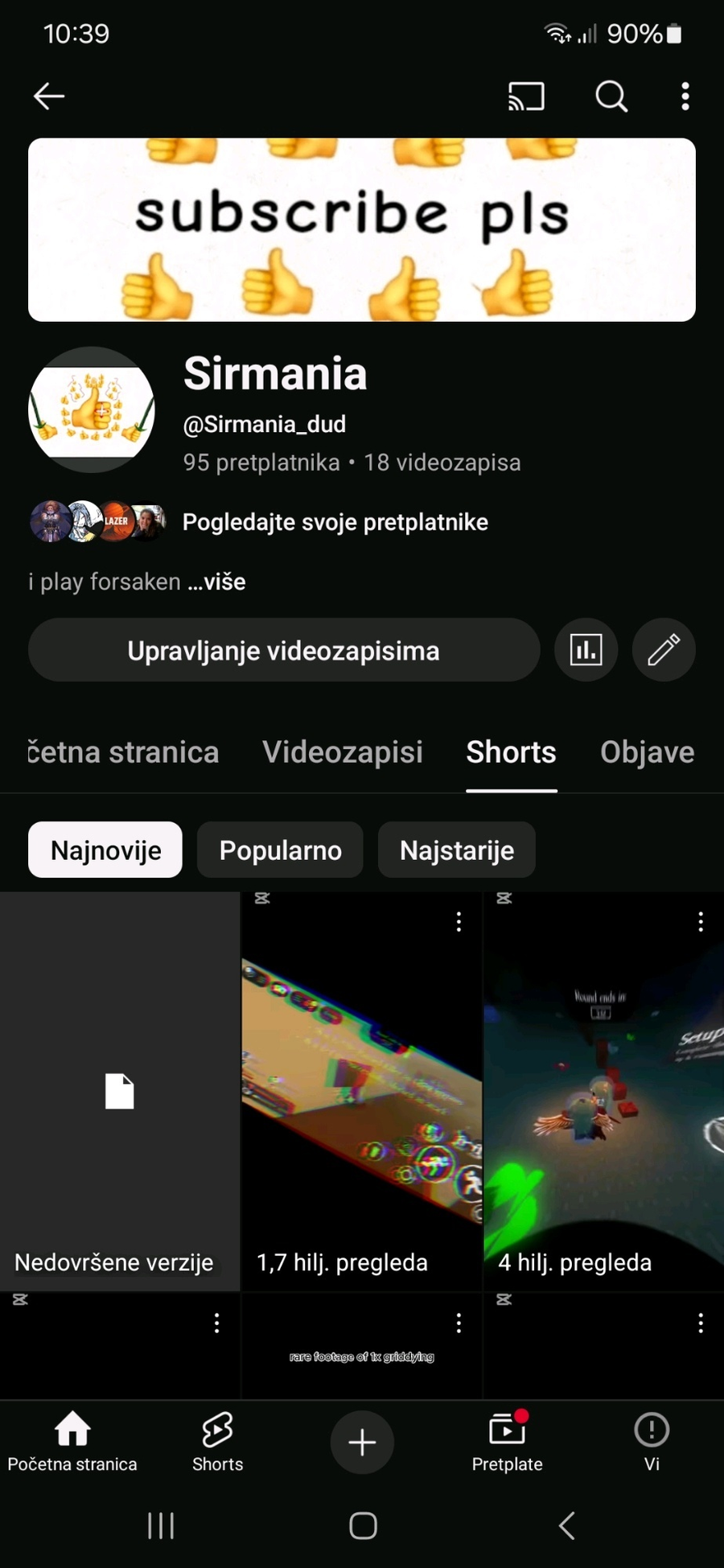Switch to the Objave tab
Screen dimensions: 724x1568
[x=647, y=752]
